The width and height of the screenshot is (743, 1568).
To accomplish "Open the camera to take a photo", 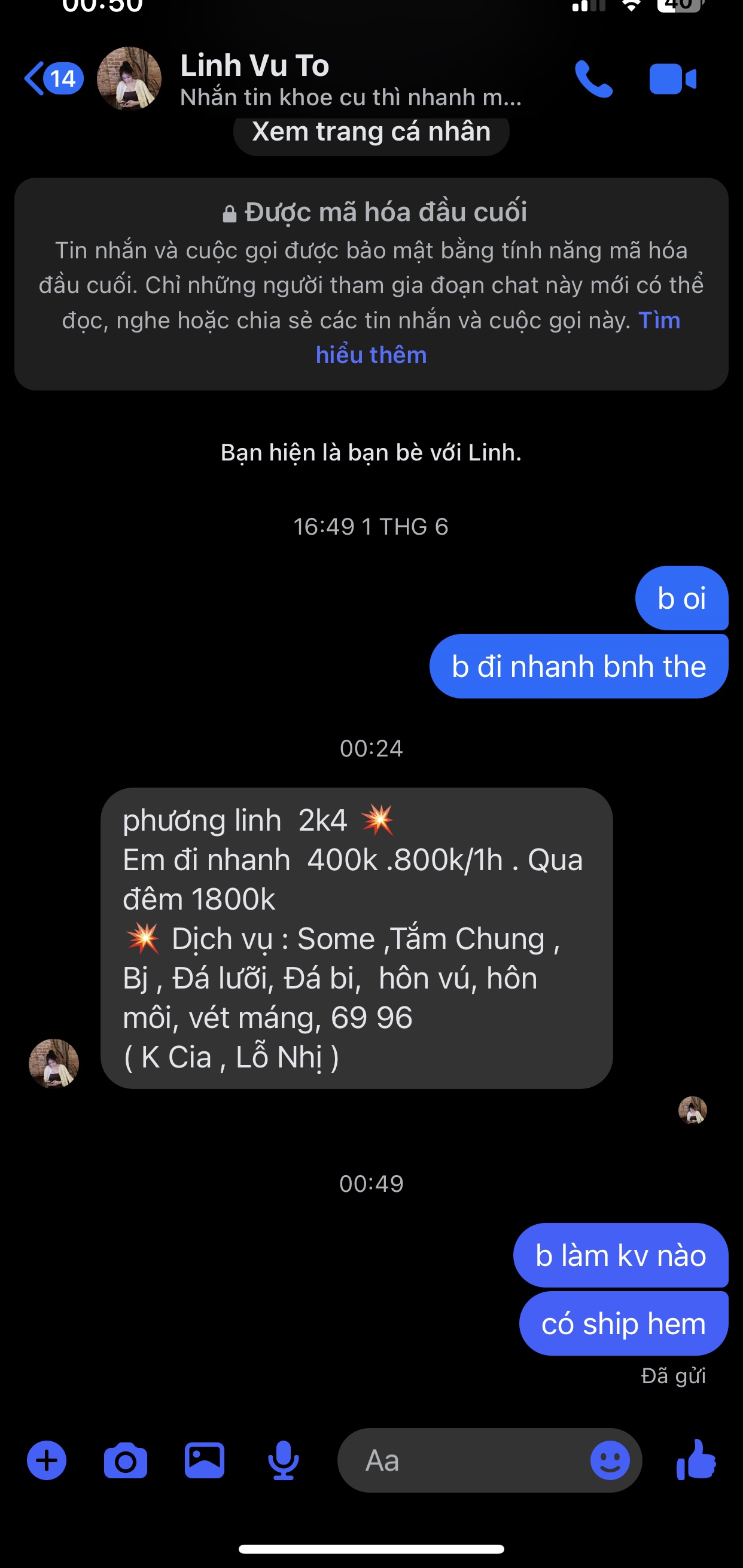I will point(126,1460).
